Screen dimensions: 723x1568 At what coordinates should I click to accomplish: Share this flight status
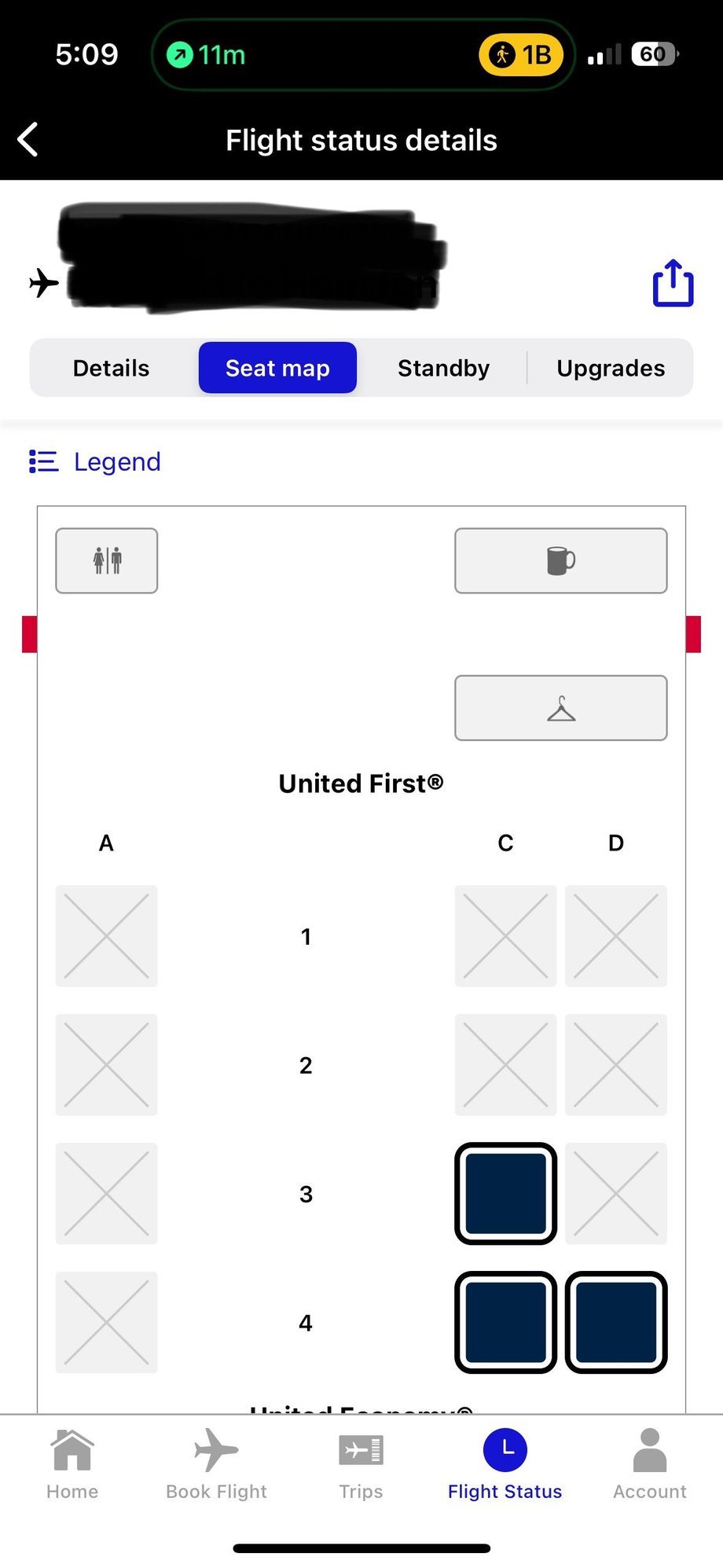tap(673, 283)
